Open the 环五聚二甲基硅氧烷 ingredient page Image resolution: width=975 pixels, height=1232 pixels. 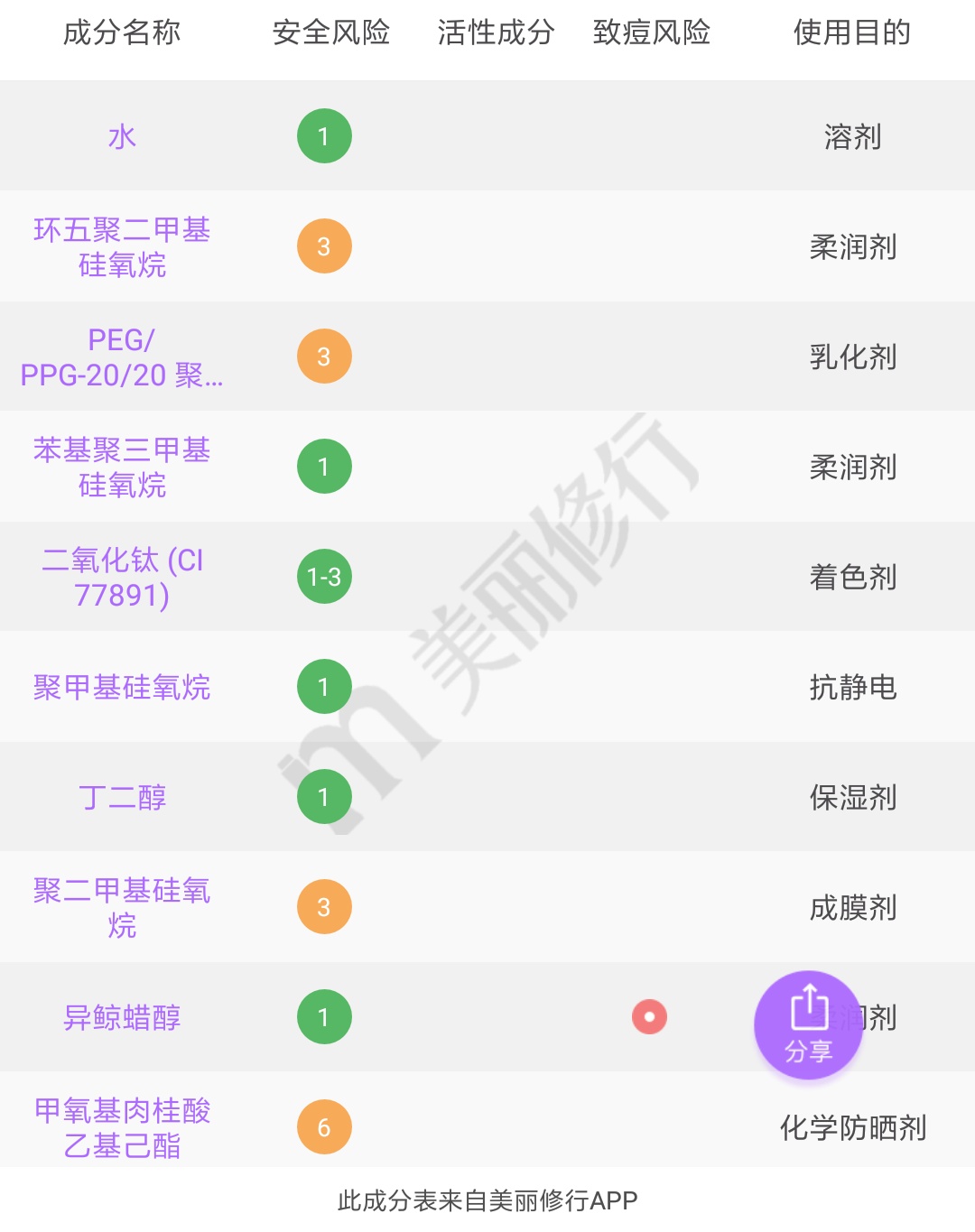[122, 247]
